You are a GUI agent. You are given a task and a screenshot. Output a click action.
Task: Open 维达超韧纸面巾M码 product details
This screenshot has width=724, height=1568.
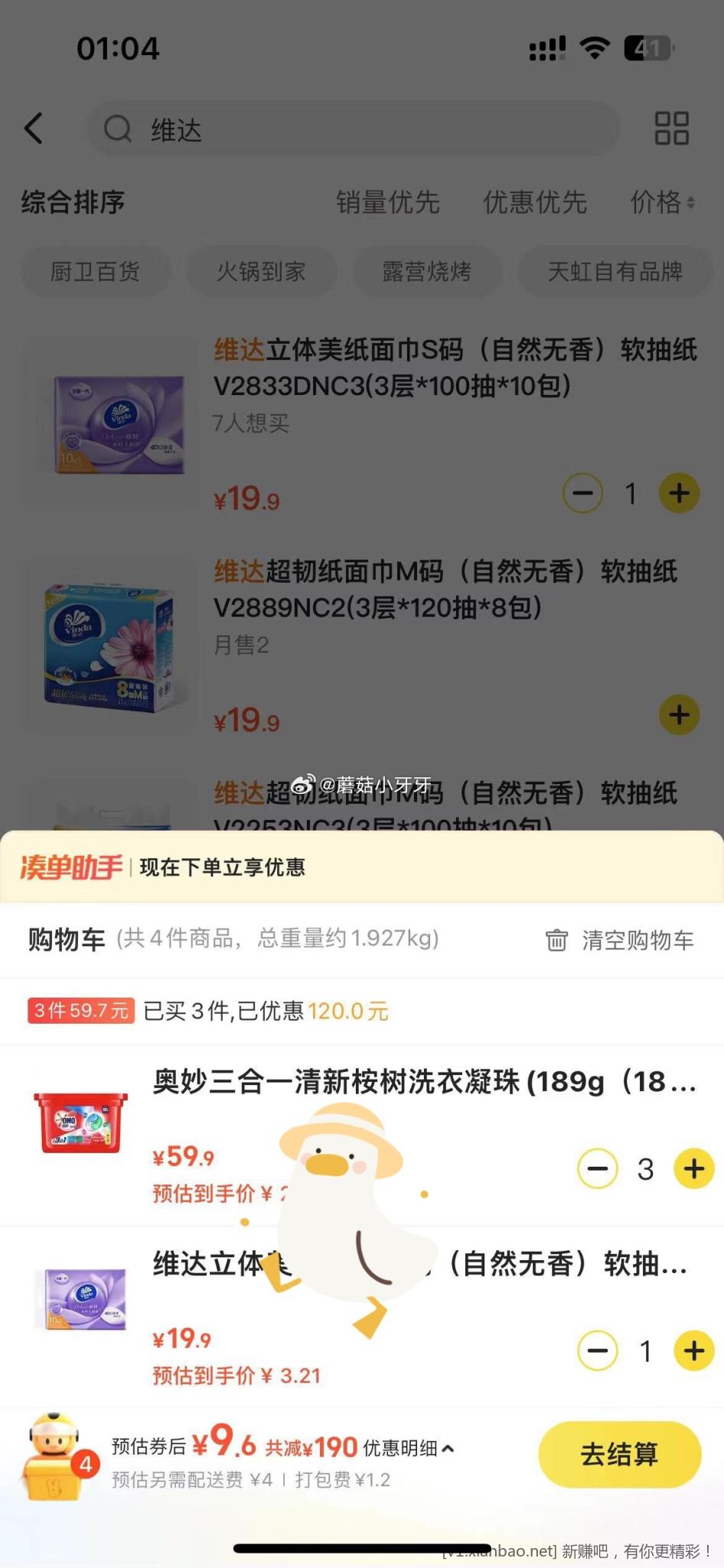444,590
